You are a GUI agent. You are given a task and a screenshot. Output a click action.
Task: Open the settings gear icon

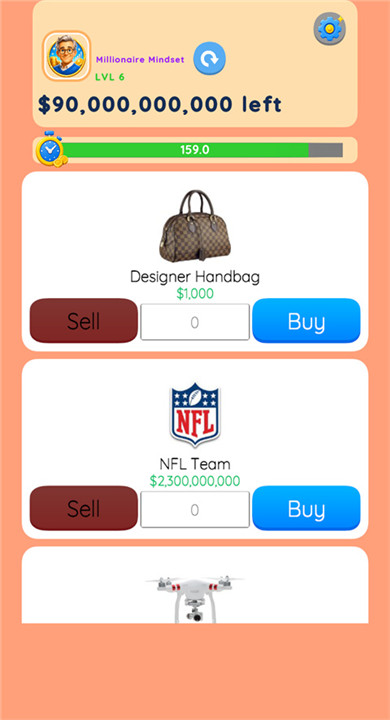tap(329, 29)
